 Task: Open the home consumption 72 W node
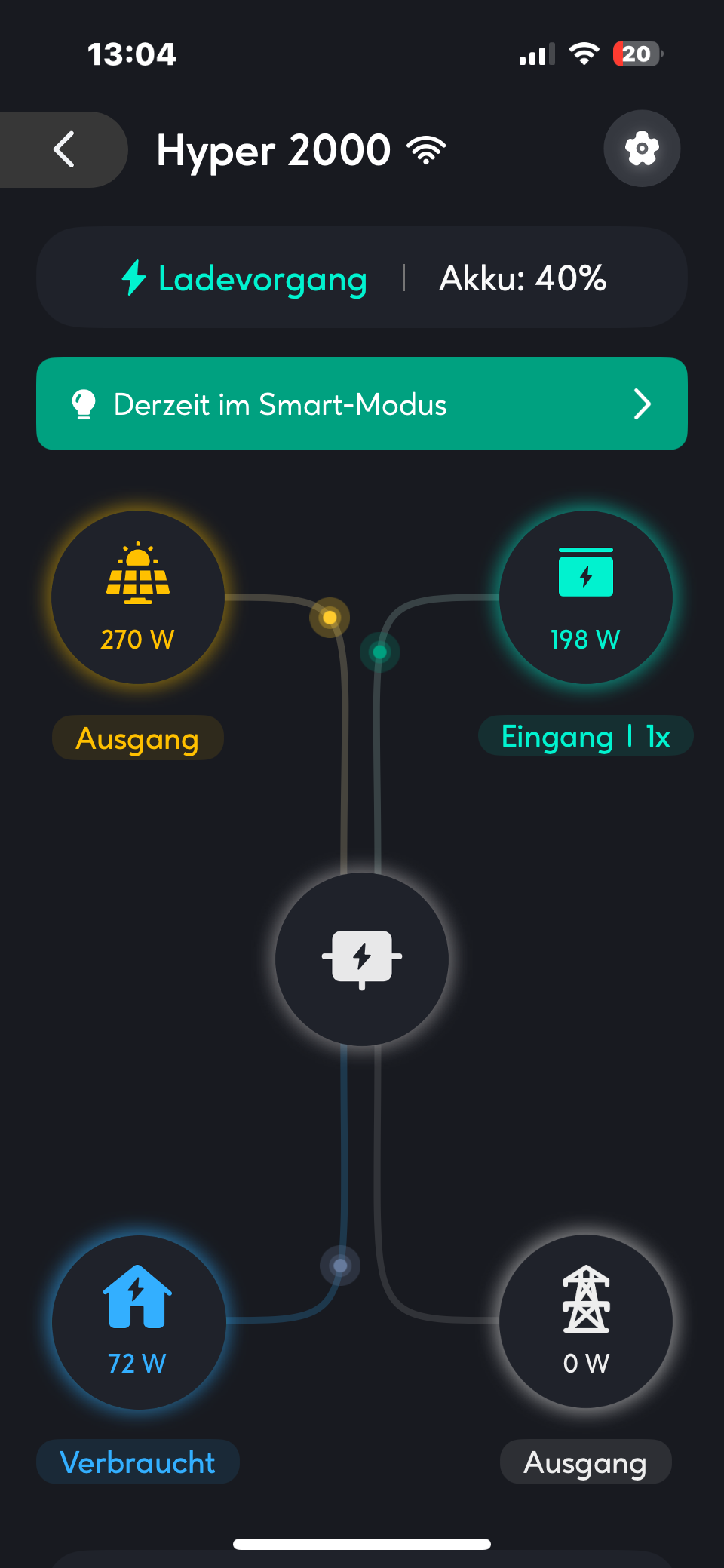coord(138,1321)
